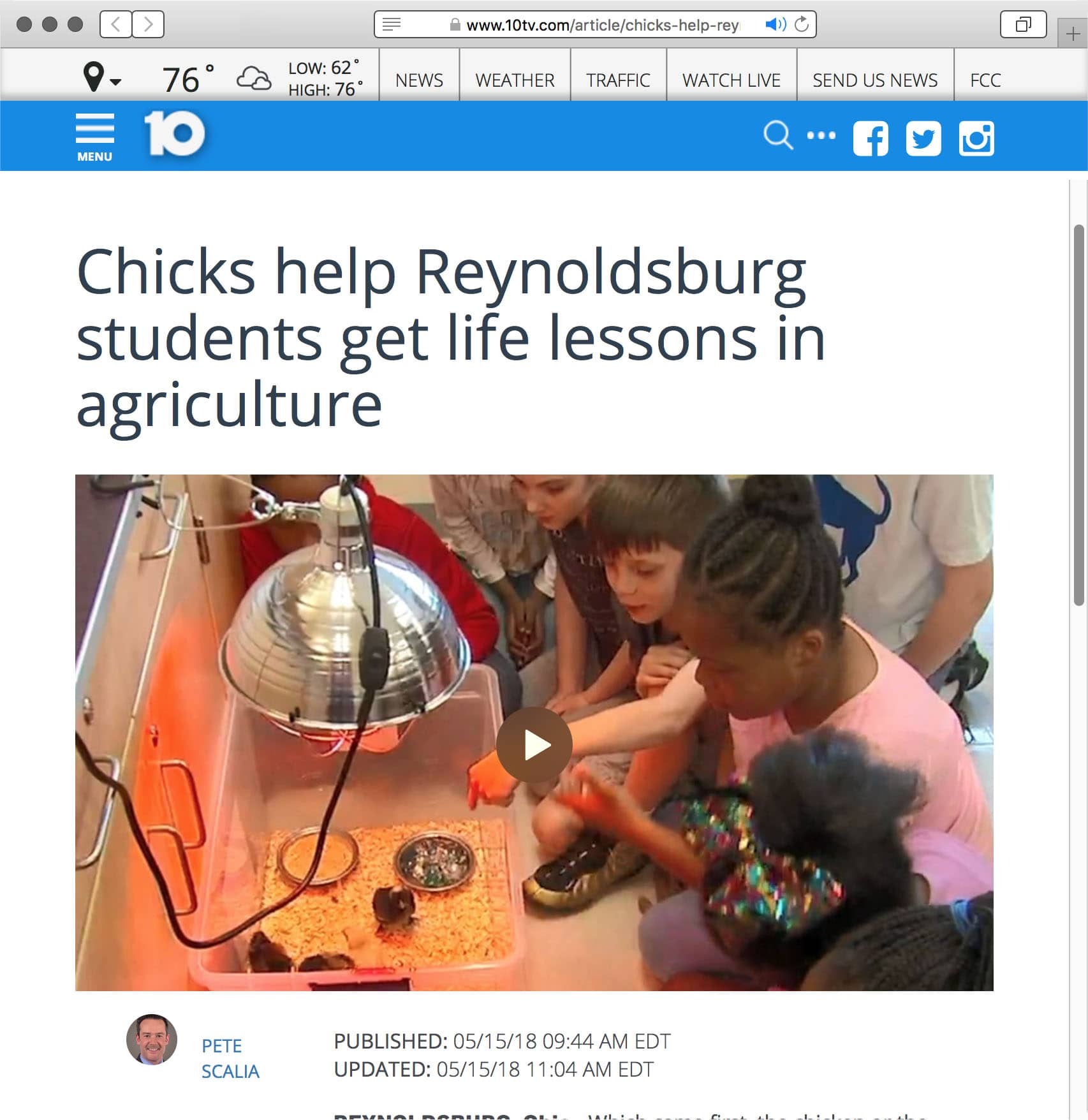Viewport: 1088px width, 1120px height.
Task: Open the three-dot more options
Action: click(x=821, y=135)
